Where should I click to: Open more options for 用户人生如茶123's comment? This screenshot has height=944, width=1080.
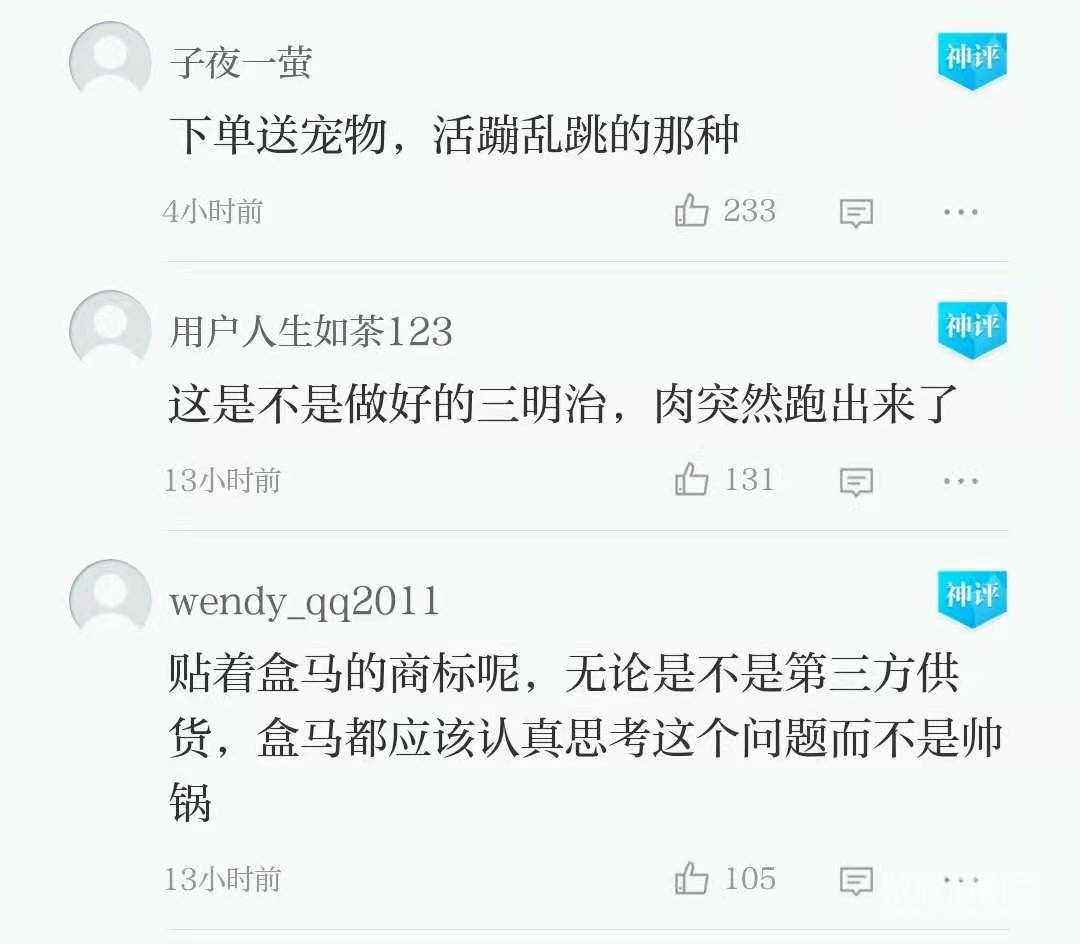961,481
